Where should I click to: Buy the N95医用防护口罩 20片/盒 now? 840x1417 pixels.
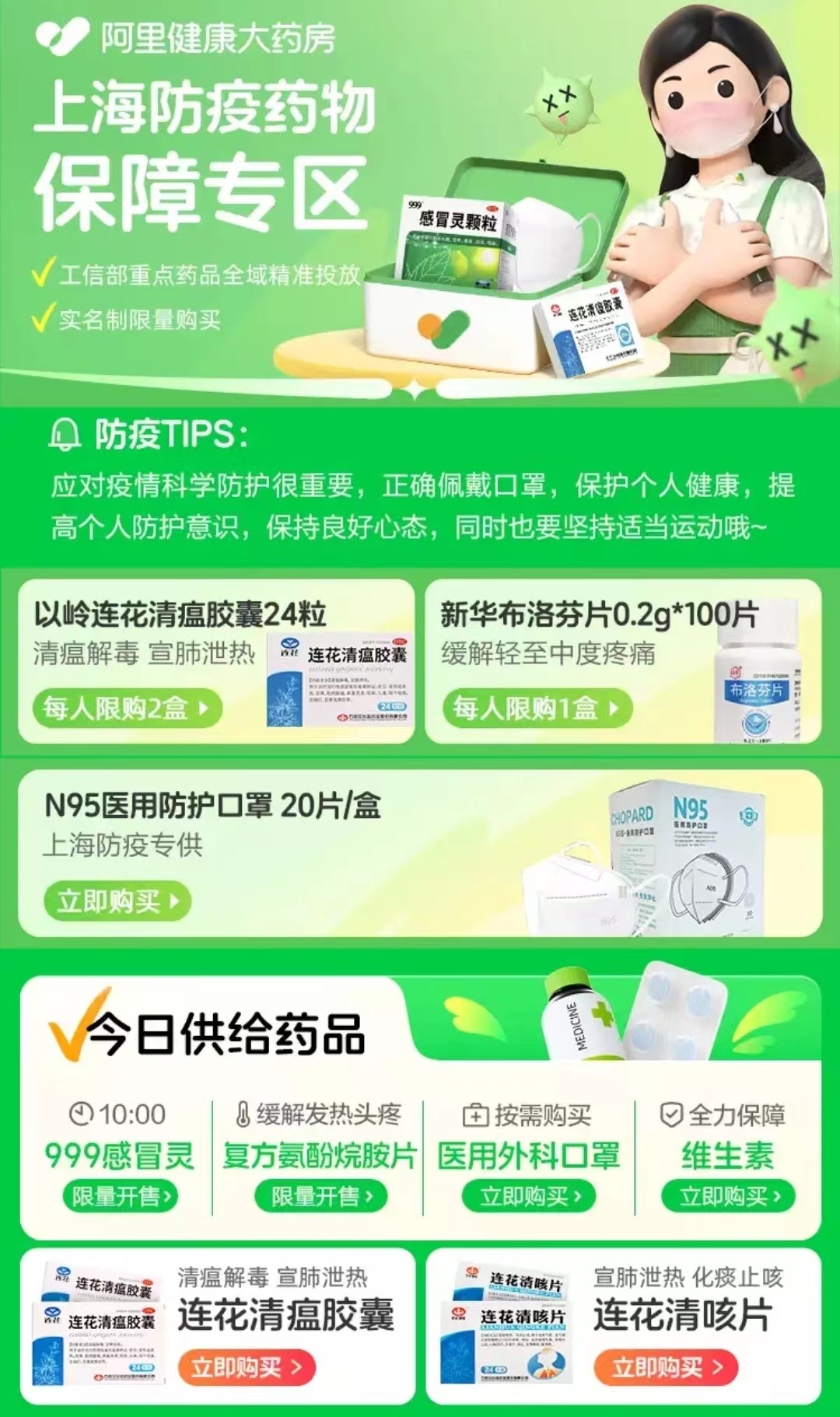pos(117,901)
